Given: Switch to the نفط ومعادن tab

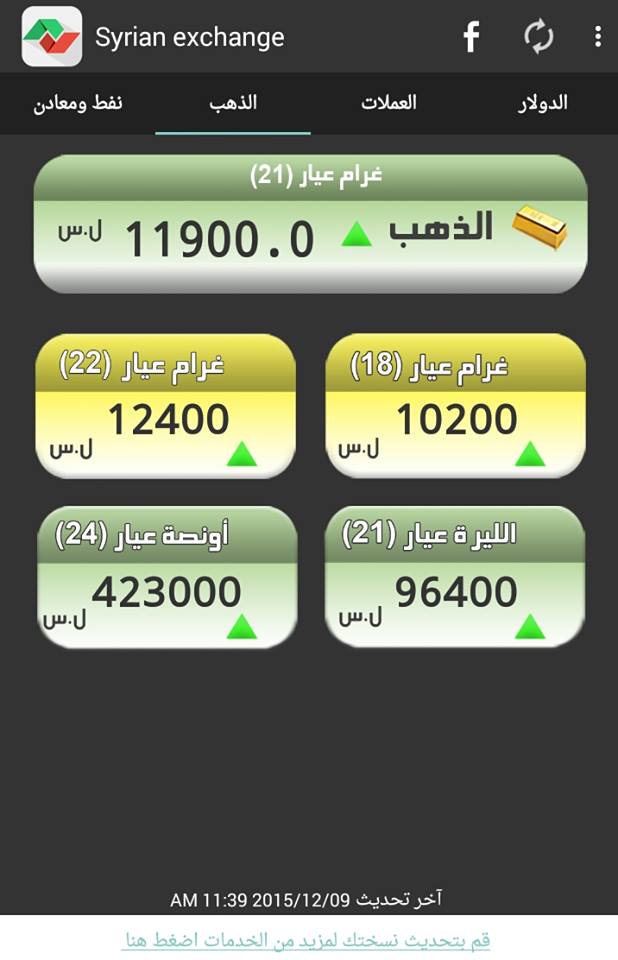Looking at the screenshot, I should pyautogui.click(x=77, y=103).
